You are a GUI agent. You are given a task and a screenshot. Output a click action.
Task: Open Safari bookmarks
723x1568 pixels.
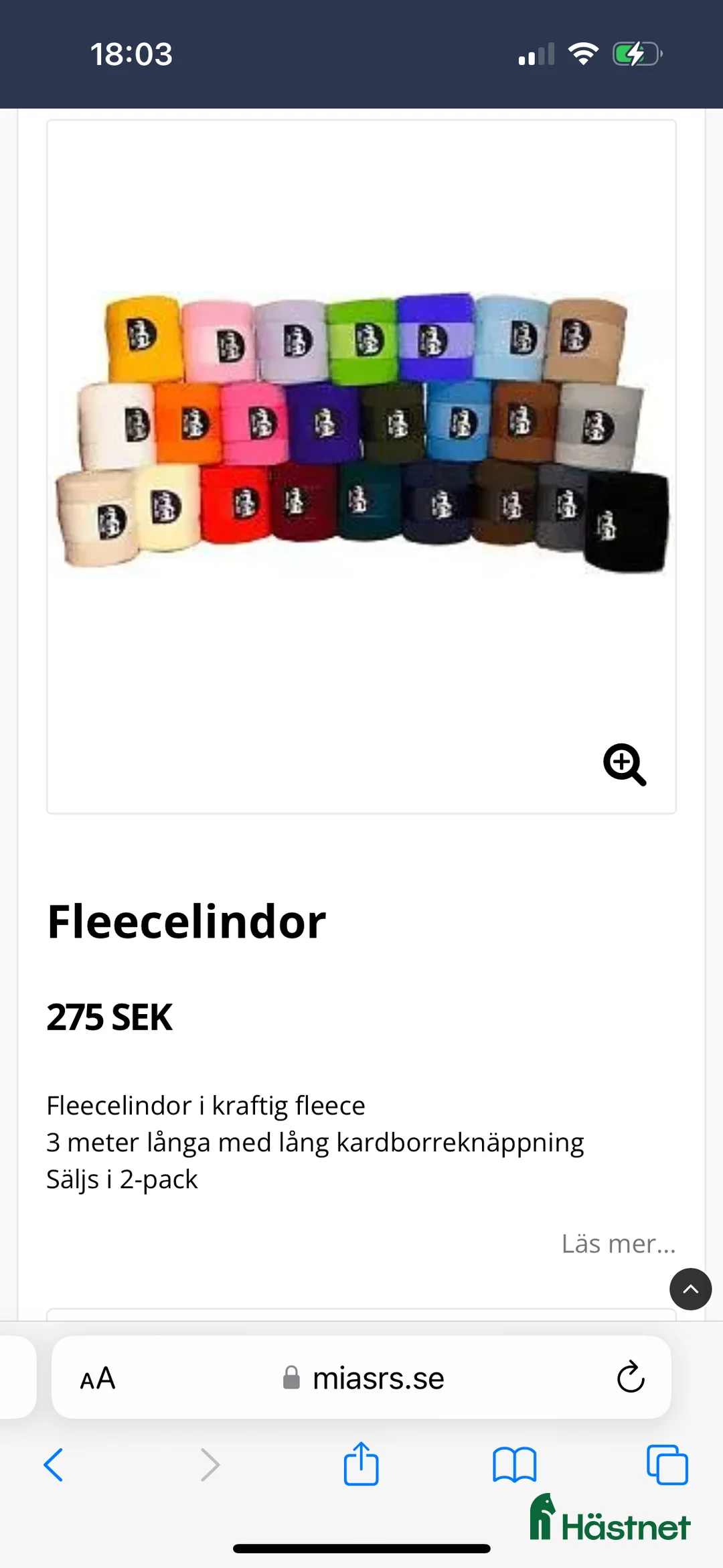(514, 1464)
